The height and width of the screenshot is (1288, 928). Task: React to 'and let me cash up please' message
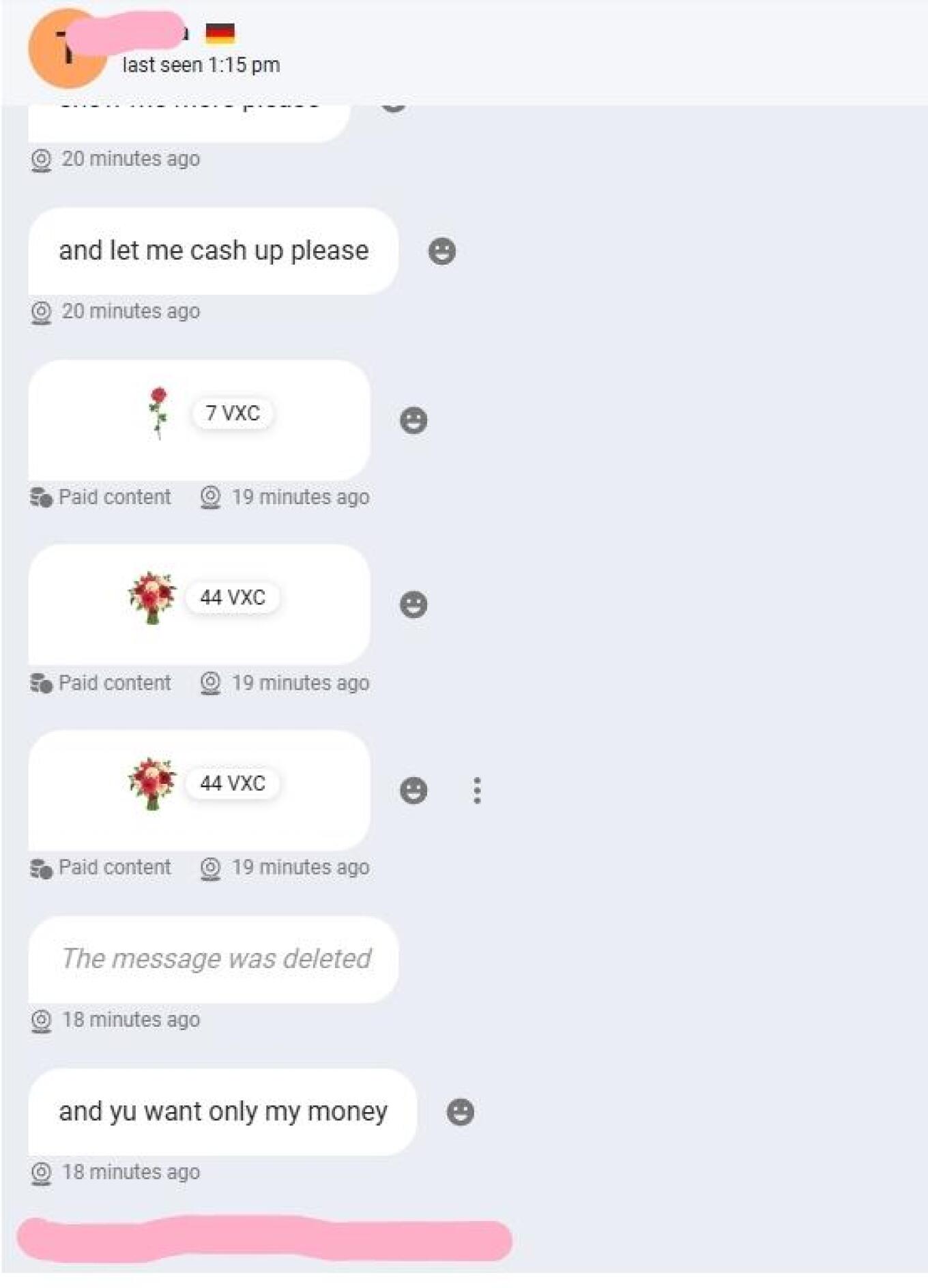tap(441, 251)
